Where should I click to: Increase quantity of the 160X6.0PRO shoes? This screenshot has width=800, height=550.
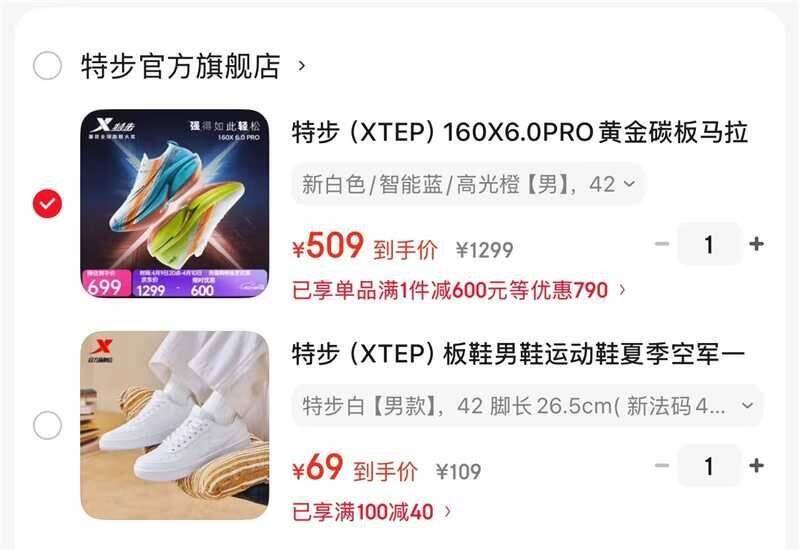pos(756,244)
